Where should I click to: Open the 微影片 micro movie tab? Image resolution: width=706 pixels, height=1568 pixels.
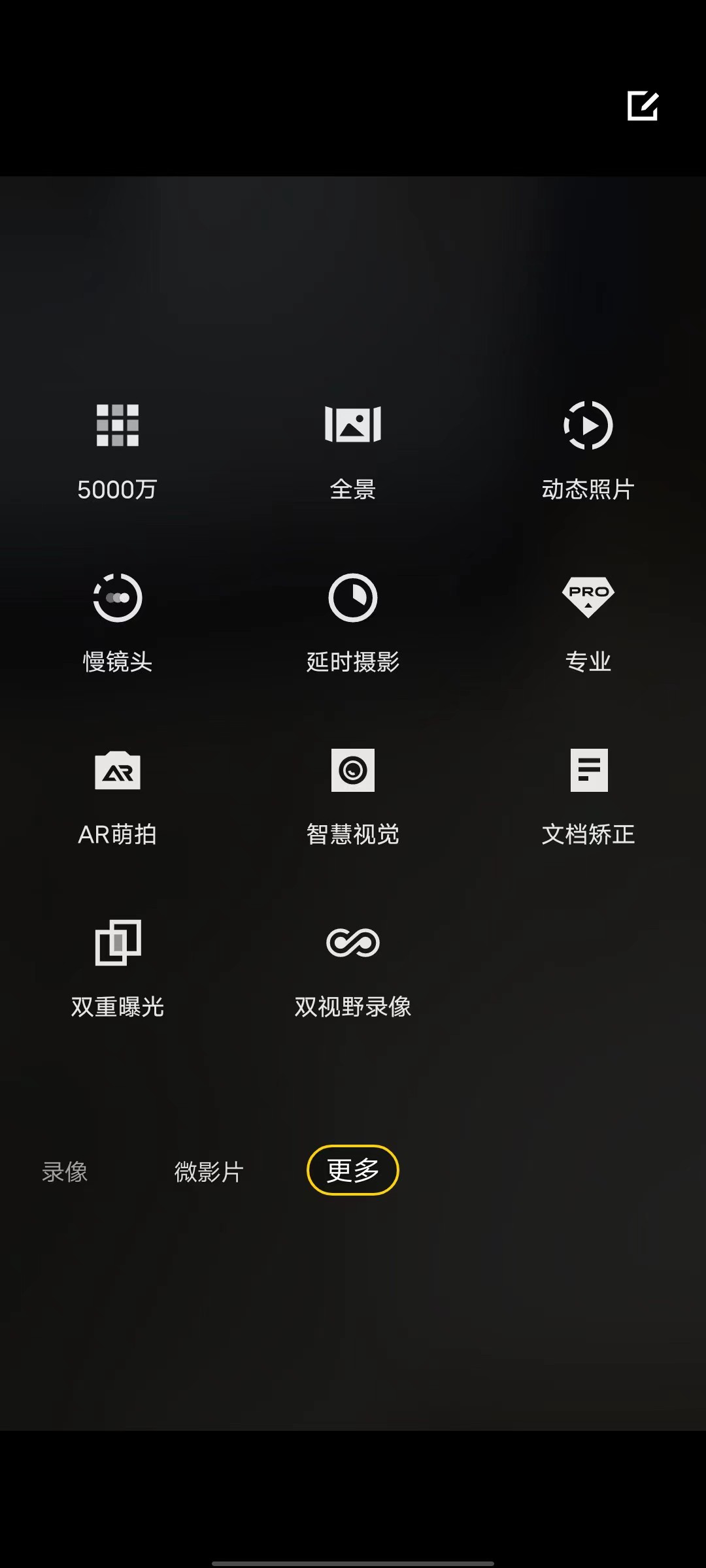pos(209,1171)
